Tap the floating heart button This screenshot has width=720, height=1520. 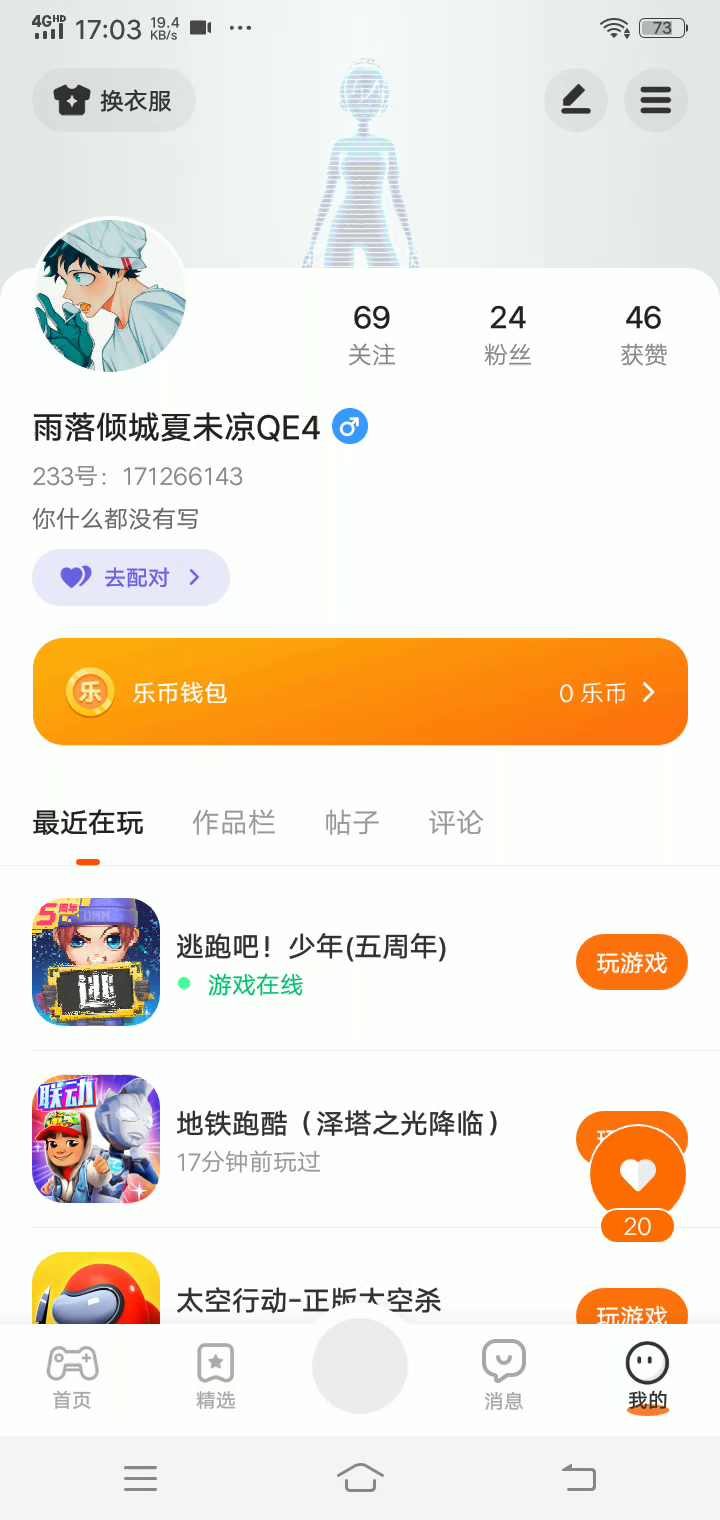coord(638,1174)
